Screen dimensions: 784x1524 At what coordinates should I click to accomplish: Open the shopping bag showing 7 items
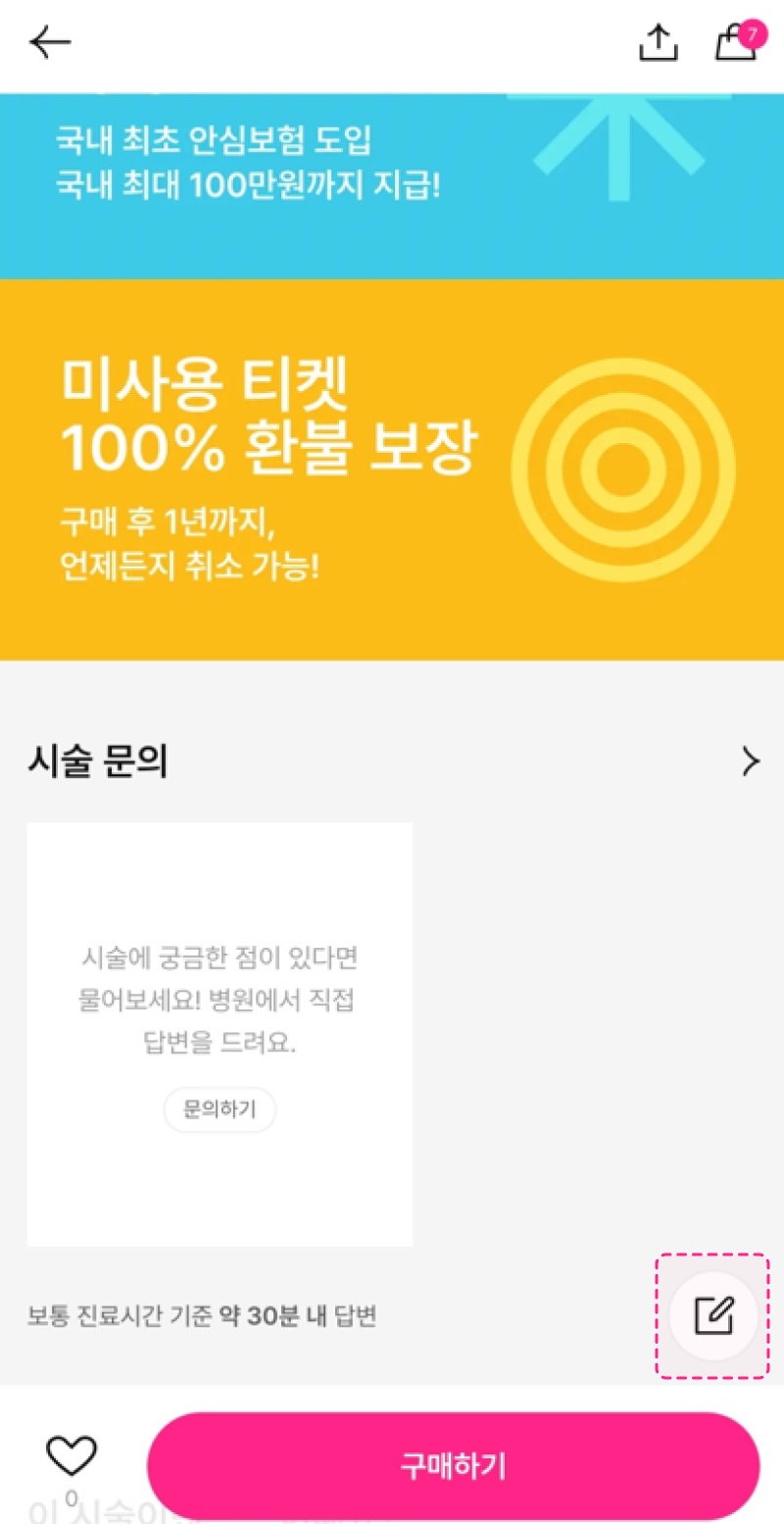(x=735, y=44)
